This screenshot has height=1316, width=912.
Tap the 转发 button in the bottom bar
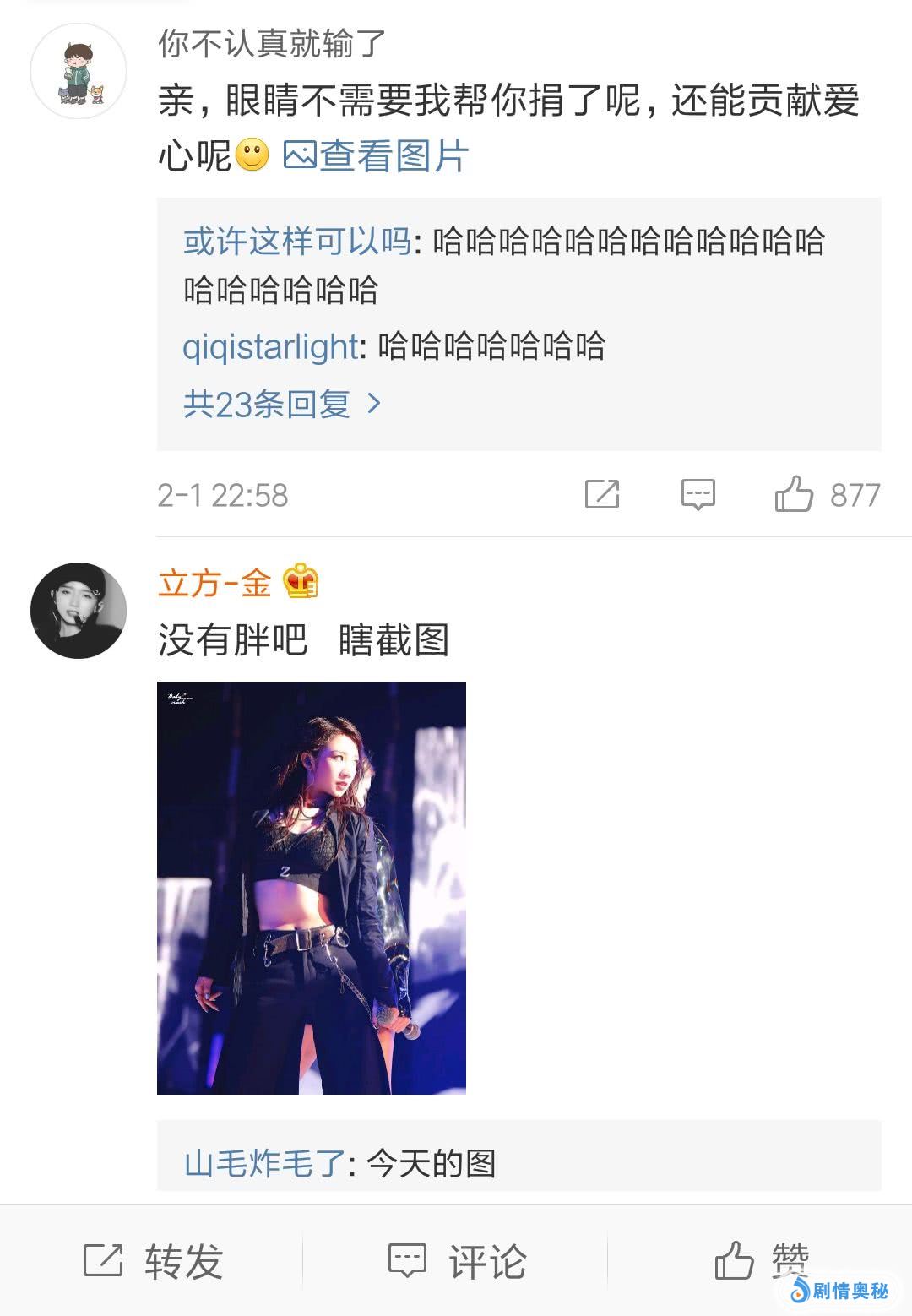[x=153, y=1261]
